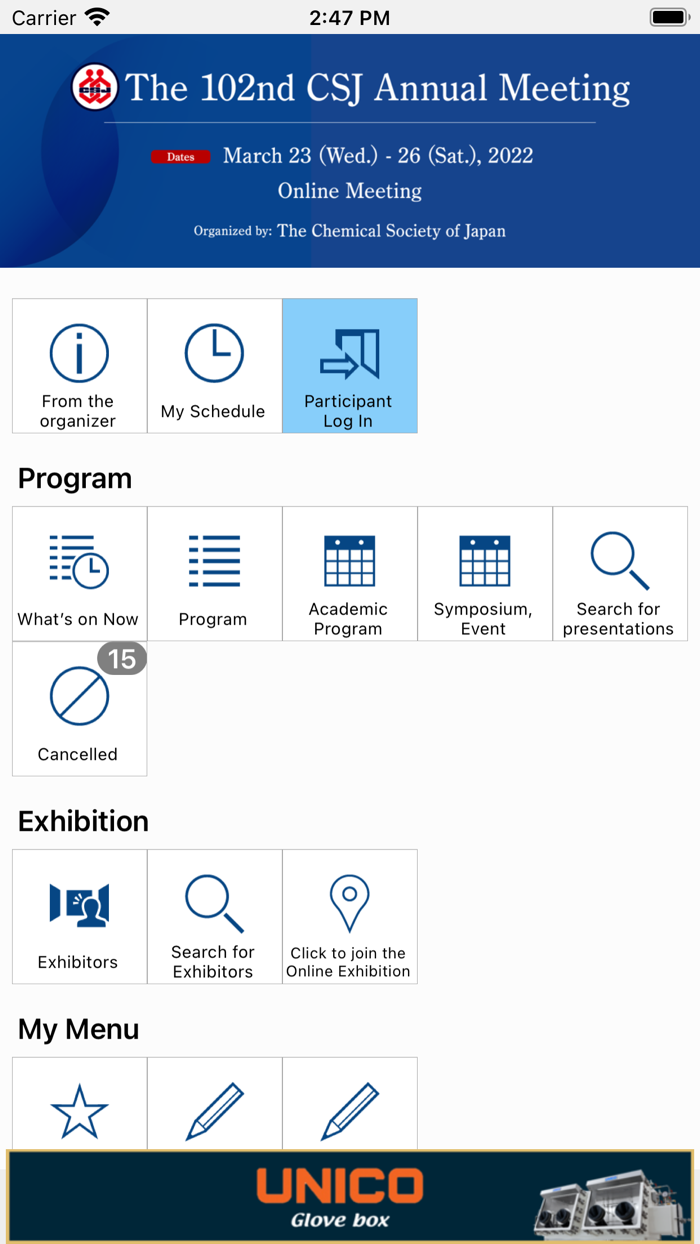Image resolution: width=700 pixels, height=1244 pixels.
Task: Click to join the Online Exhibition
Action: [349, 917]
